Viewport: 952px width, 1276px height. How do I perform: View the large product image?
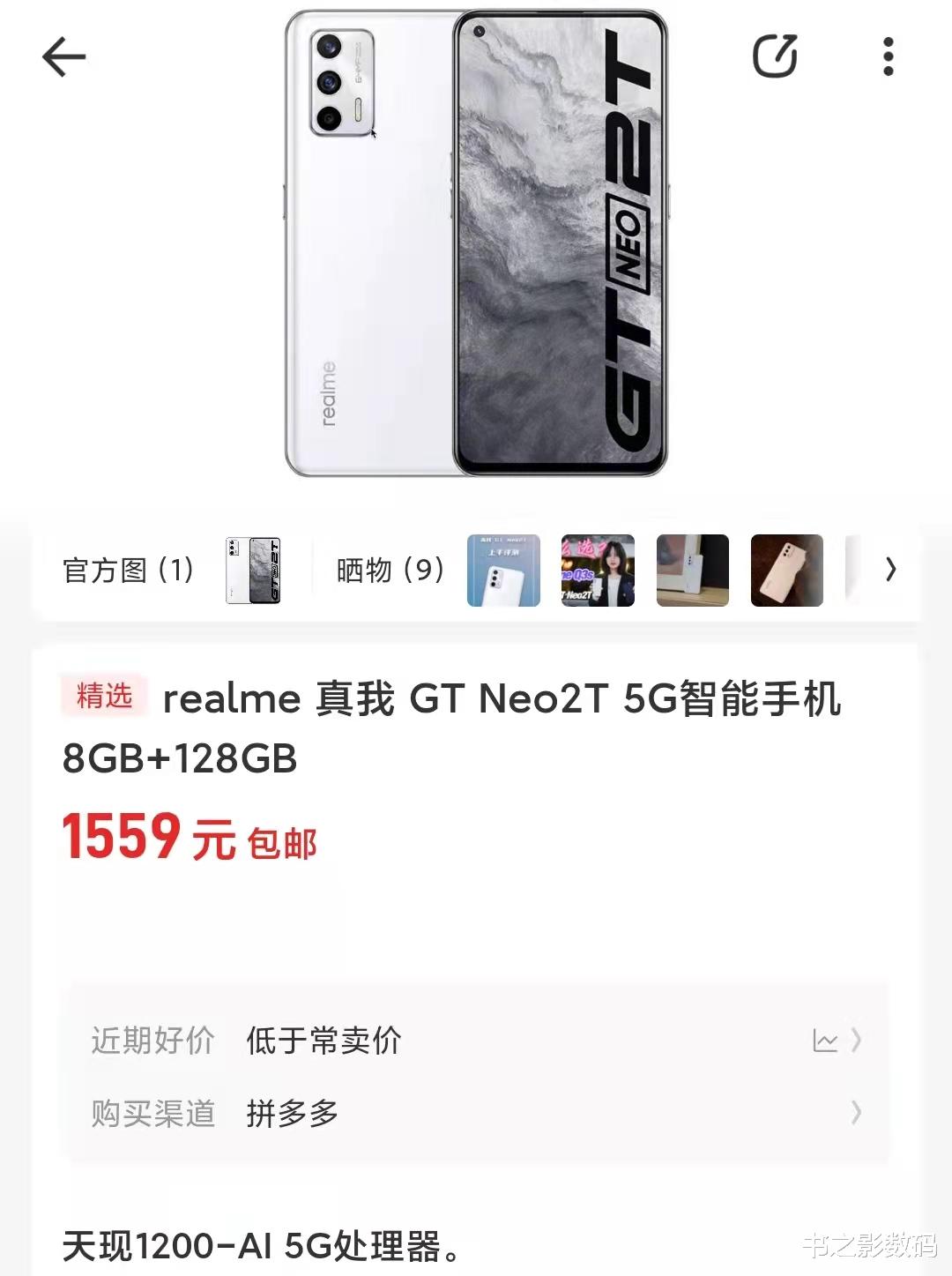point(476,244)
